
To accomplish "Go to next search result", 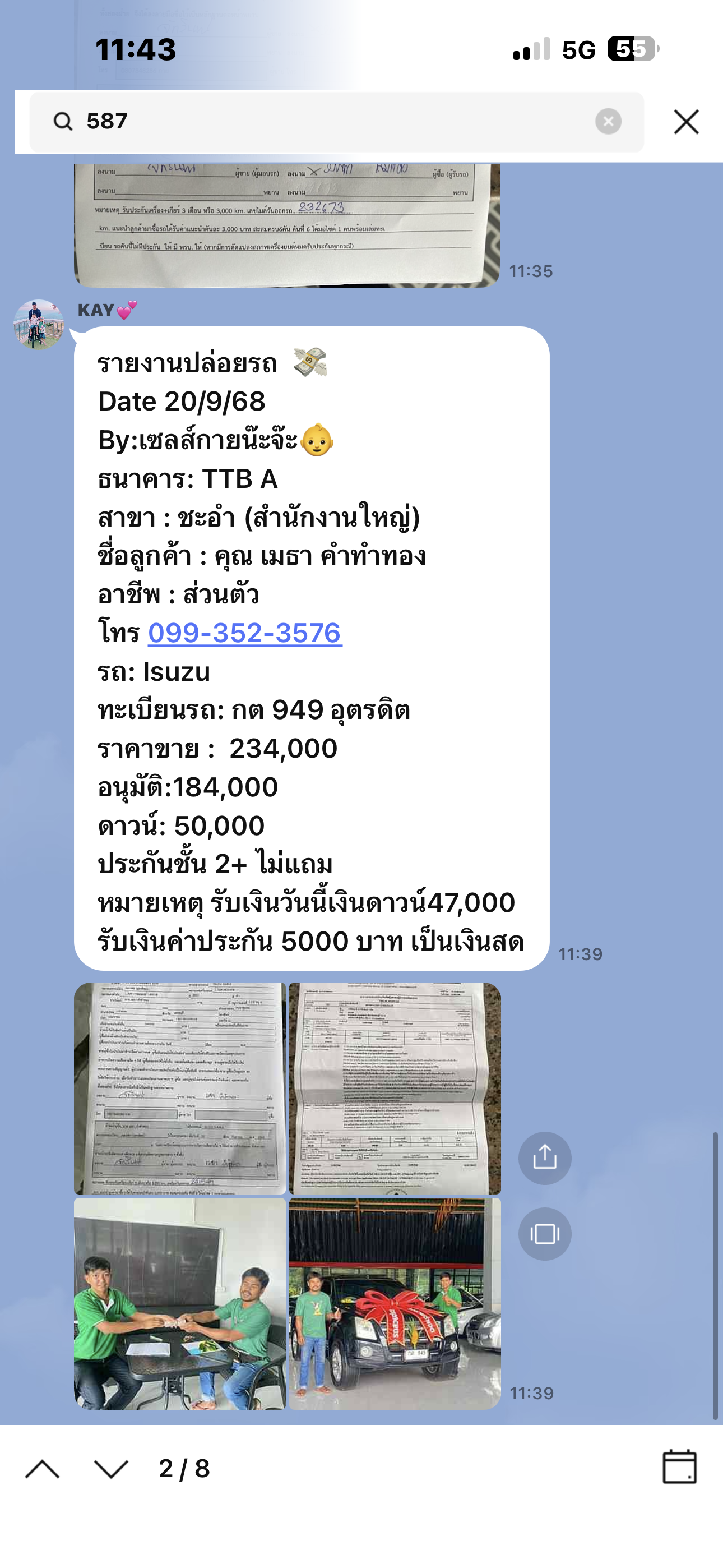I will pos(112,1469).
